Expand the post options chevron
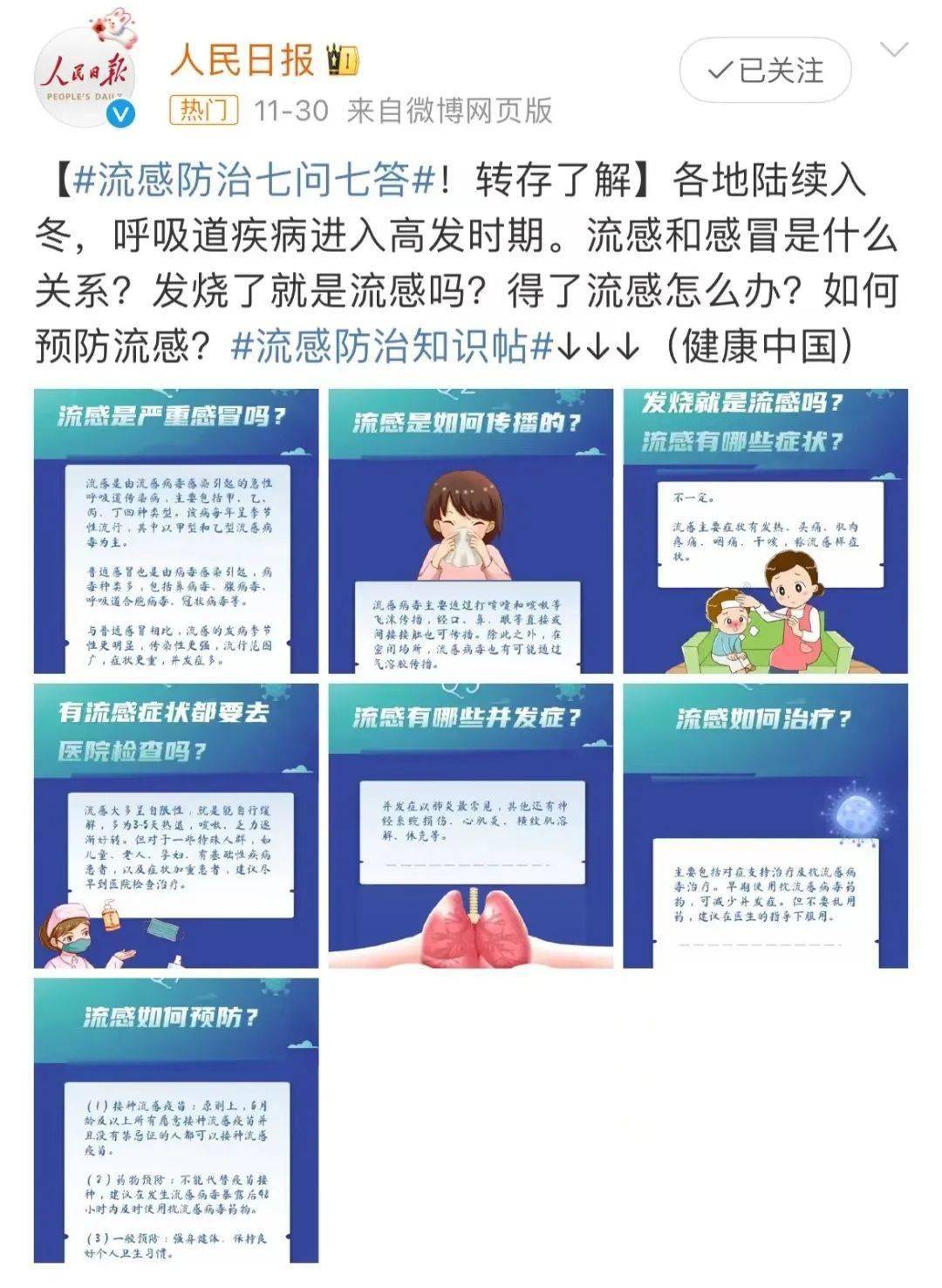 894,50
